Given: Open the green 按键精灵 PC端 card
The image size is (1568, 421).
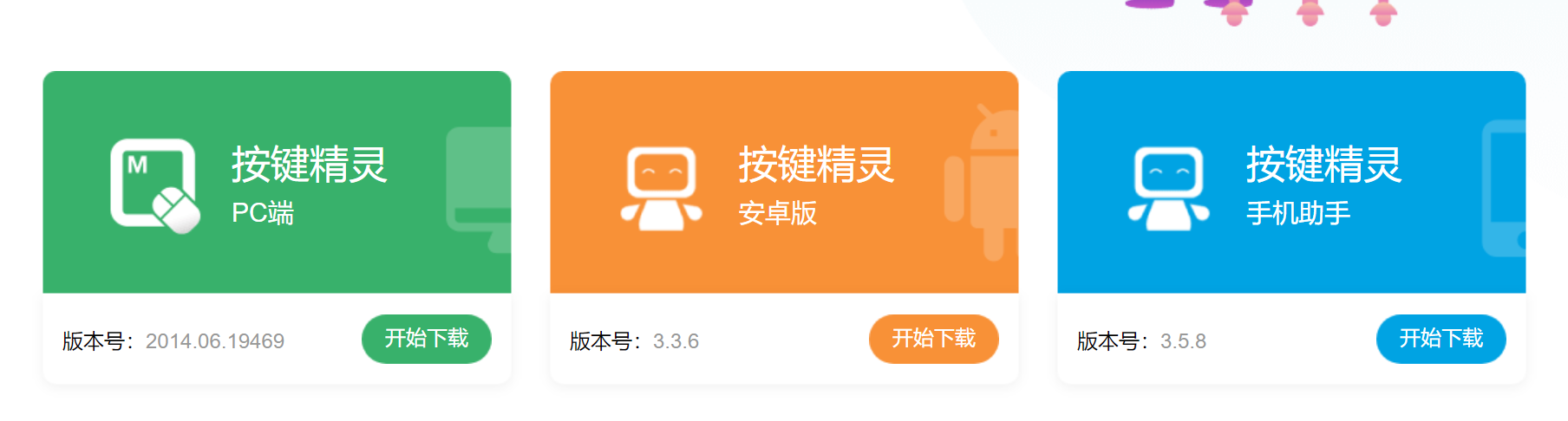Looking at the screenshot, I should click(277, 183).
